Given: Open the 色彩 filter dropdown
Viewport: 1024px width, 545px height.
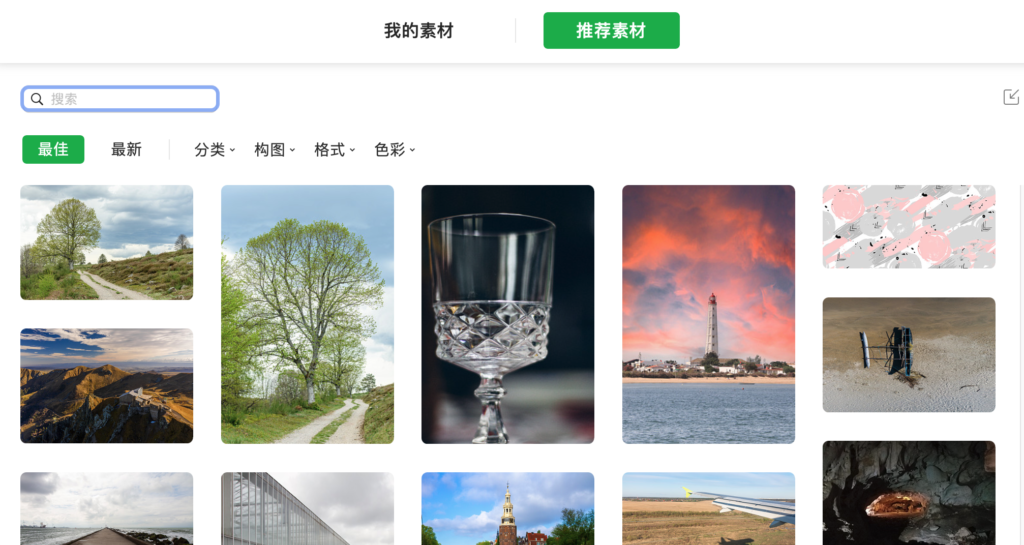Looking at the screenshot, I should coord(394,150).
